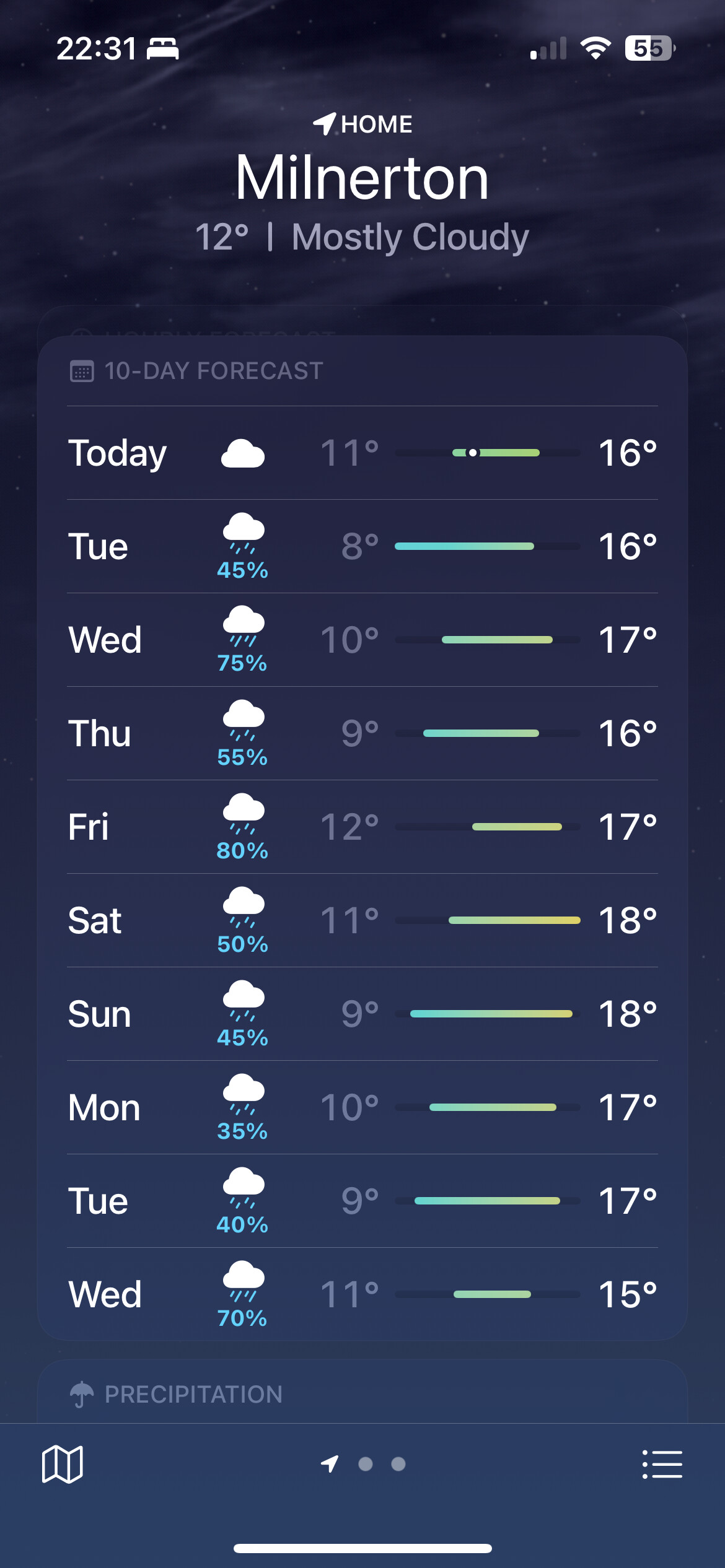Viewport: 725px width, 1568px height.
Task: Open the forecast for Thu
Action: click(x=362, y=734)
